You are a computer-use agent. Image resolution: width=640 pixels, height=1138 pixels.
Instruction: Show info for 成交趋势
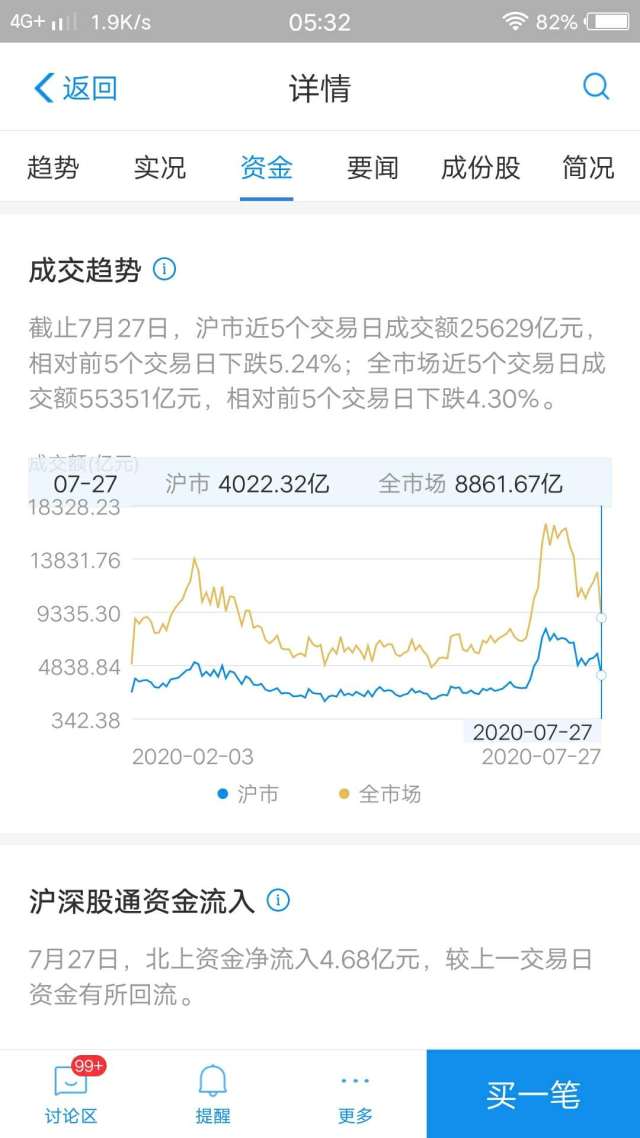(164, 270)
